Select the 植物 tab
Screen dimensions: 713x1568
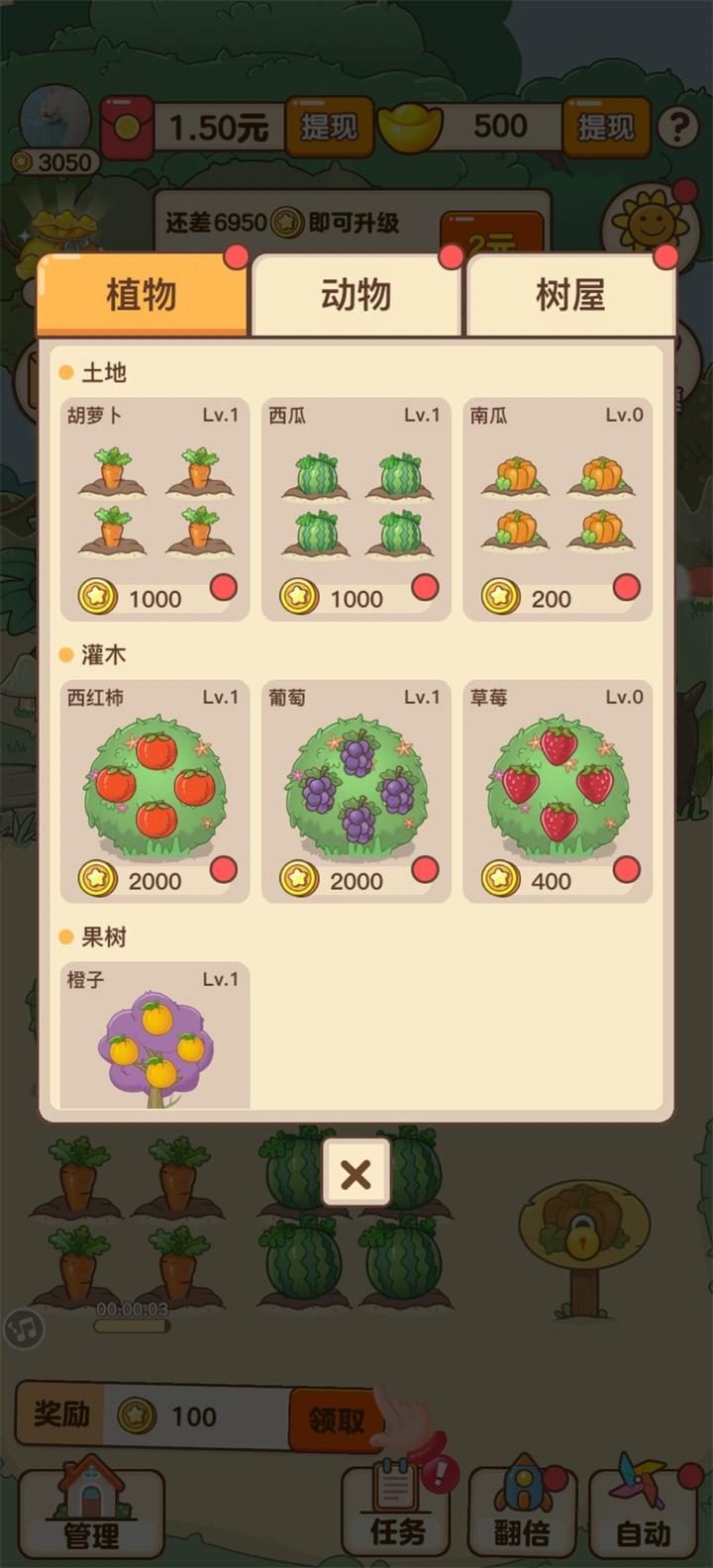click(x=142, y=295)
